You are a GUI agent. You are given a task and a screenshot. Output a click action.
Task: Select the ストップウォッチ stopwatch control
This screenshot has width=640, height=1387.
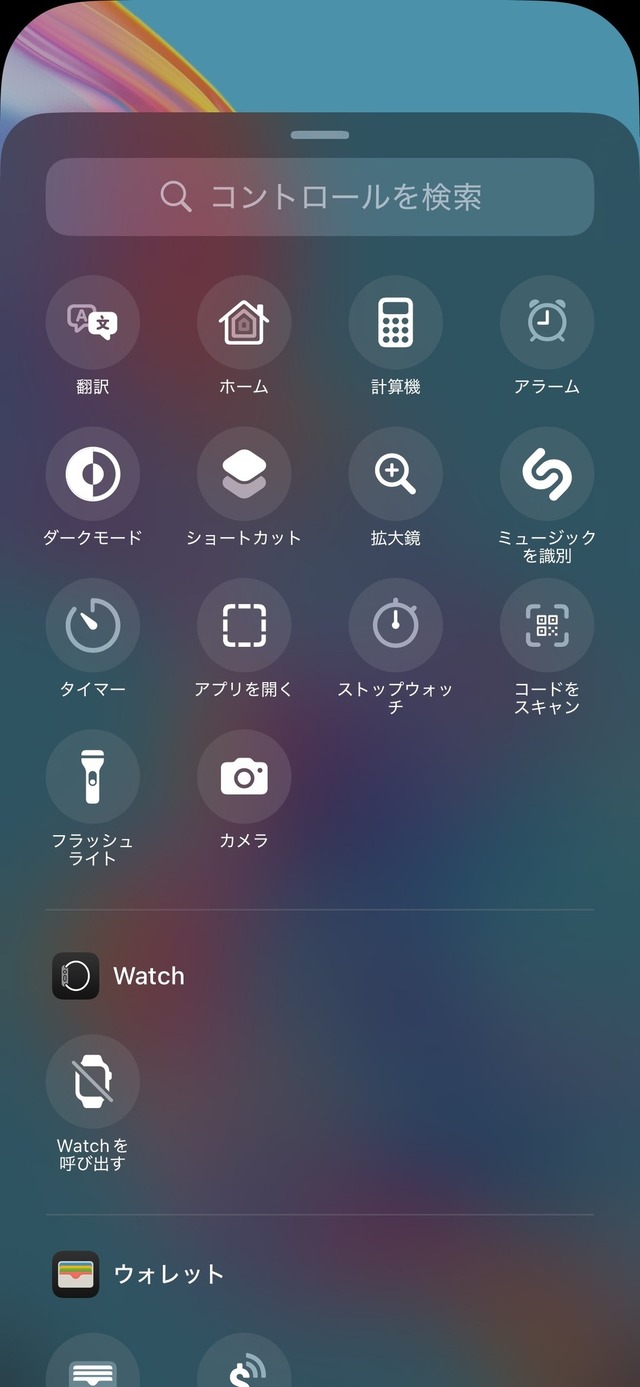click(396, 625)
